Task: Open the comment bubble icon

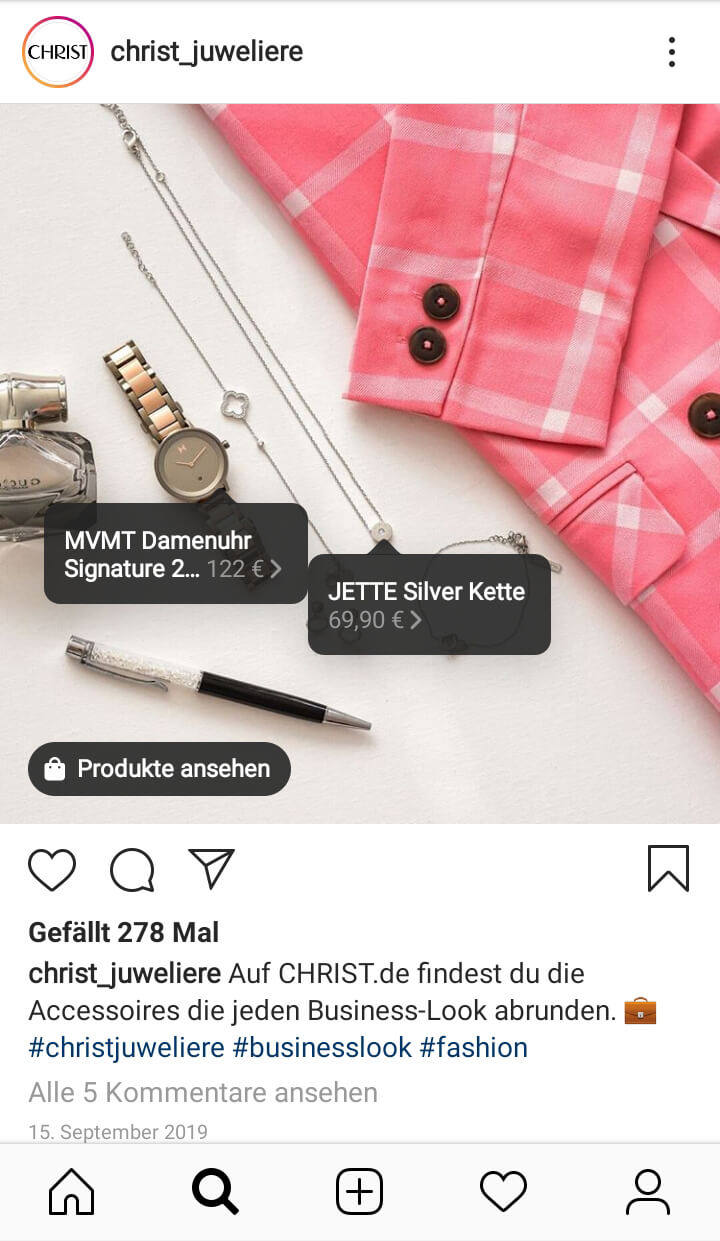Action: pos(132,869)
